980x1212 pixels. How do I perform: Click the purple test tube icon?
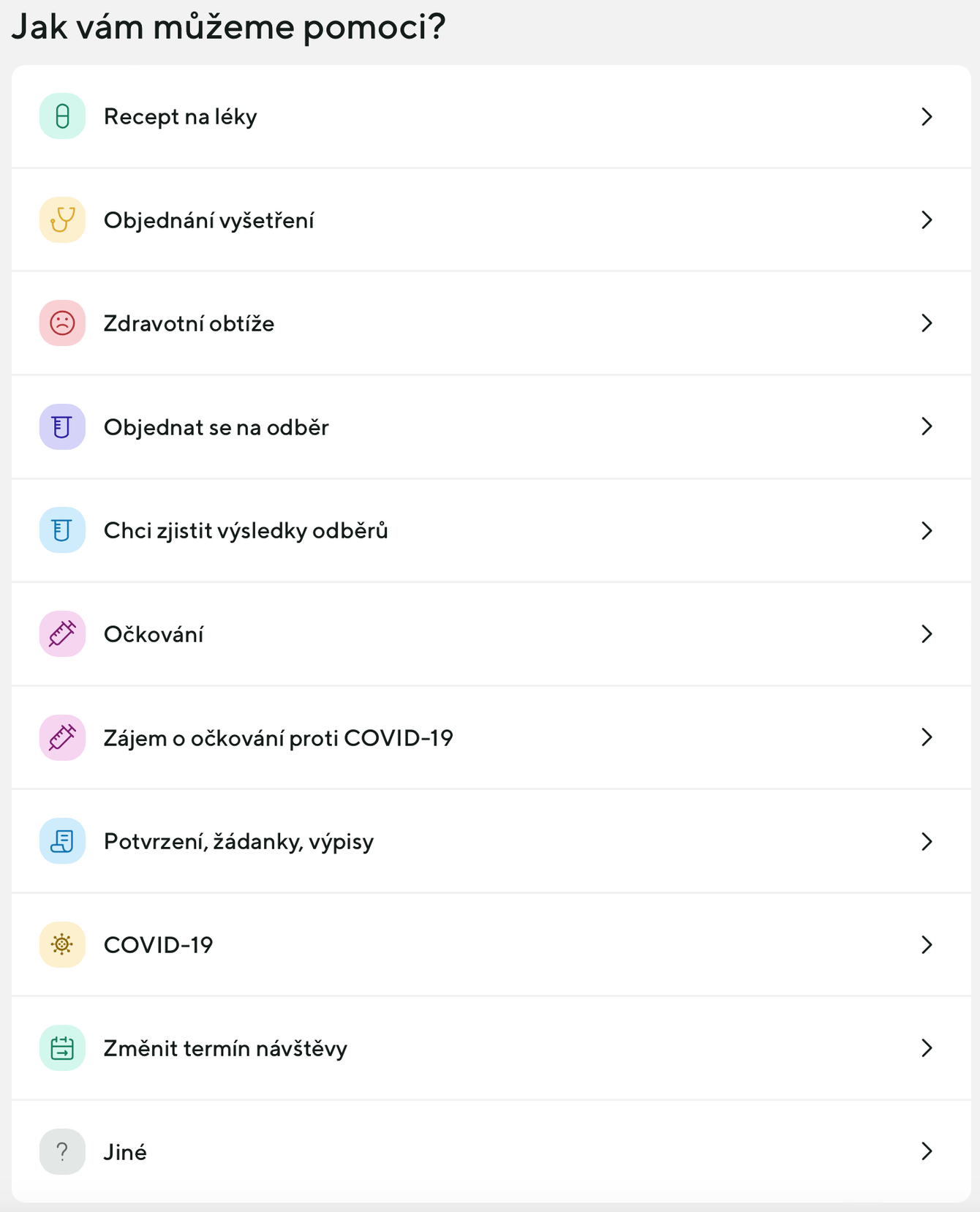tap(62, 426)
